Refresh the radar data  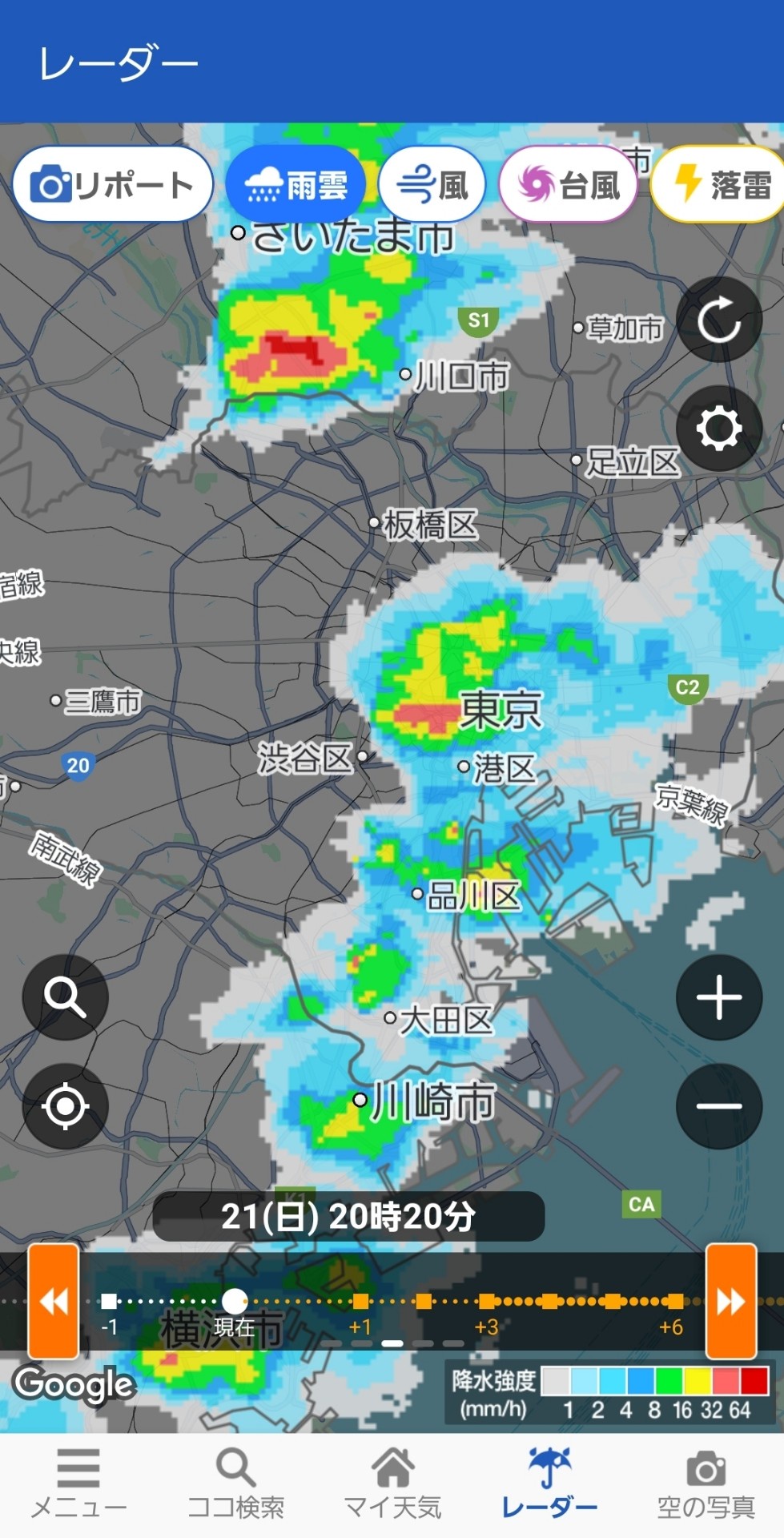tap(718, 320)
